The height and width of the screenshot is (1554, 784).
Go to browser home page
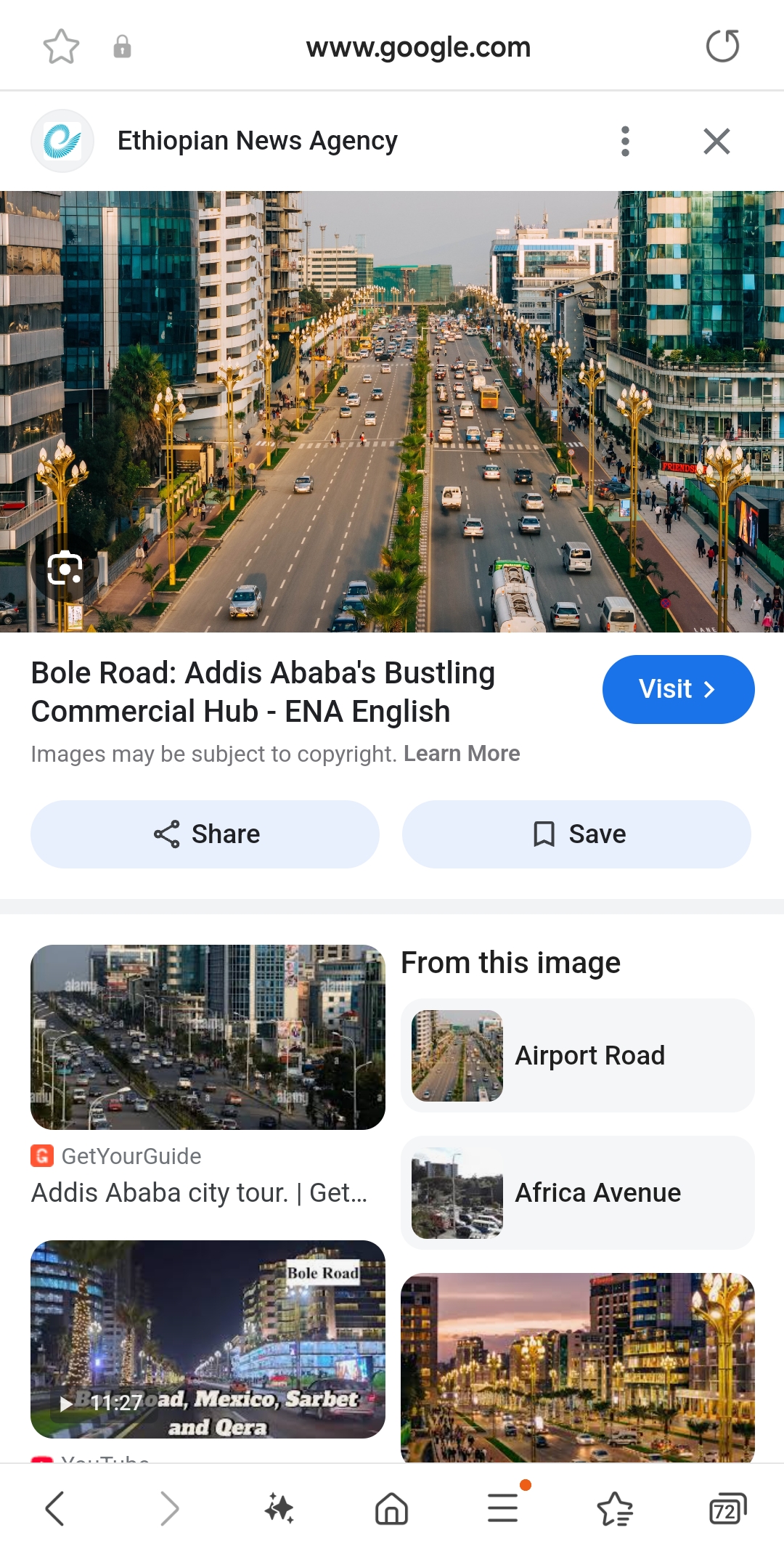(x=391, y=1509)
